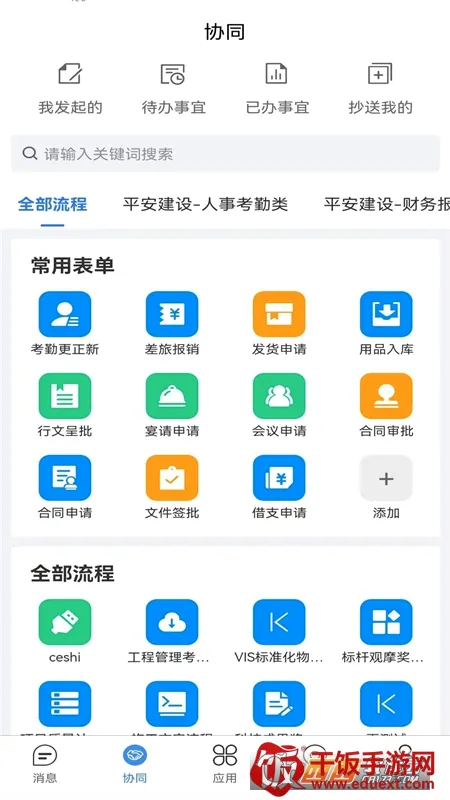
Task: Tap the keyword search field
Action: pyautogui.click(x=225, y=154)
